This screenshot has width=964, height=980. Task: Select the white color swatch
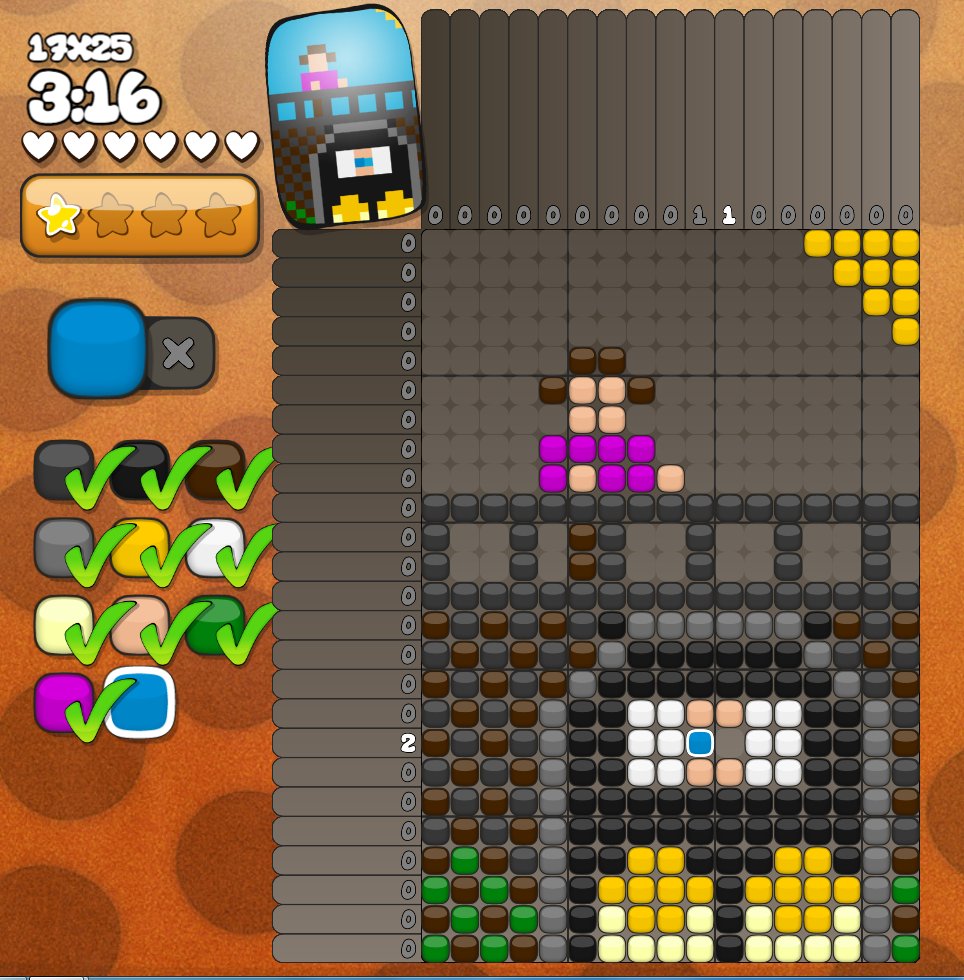click(x=216, y=546)
